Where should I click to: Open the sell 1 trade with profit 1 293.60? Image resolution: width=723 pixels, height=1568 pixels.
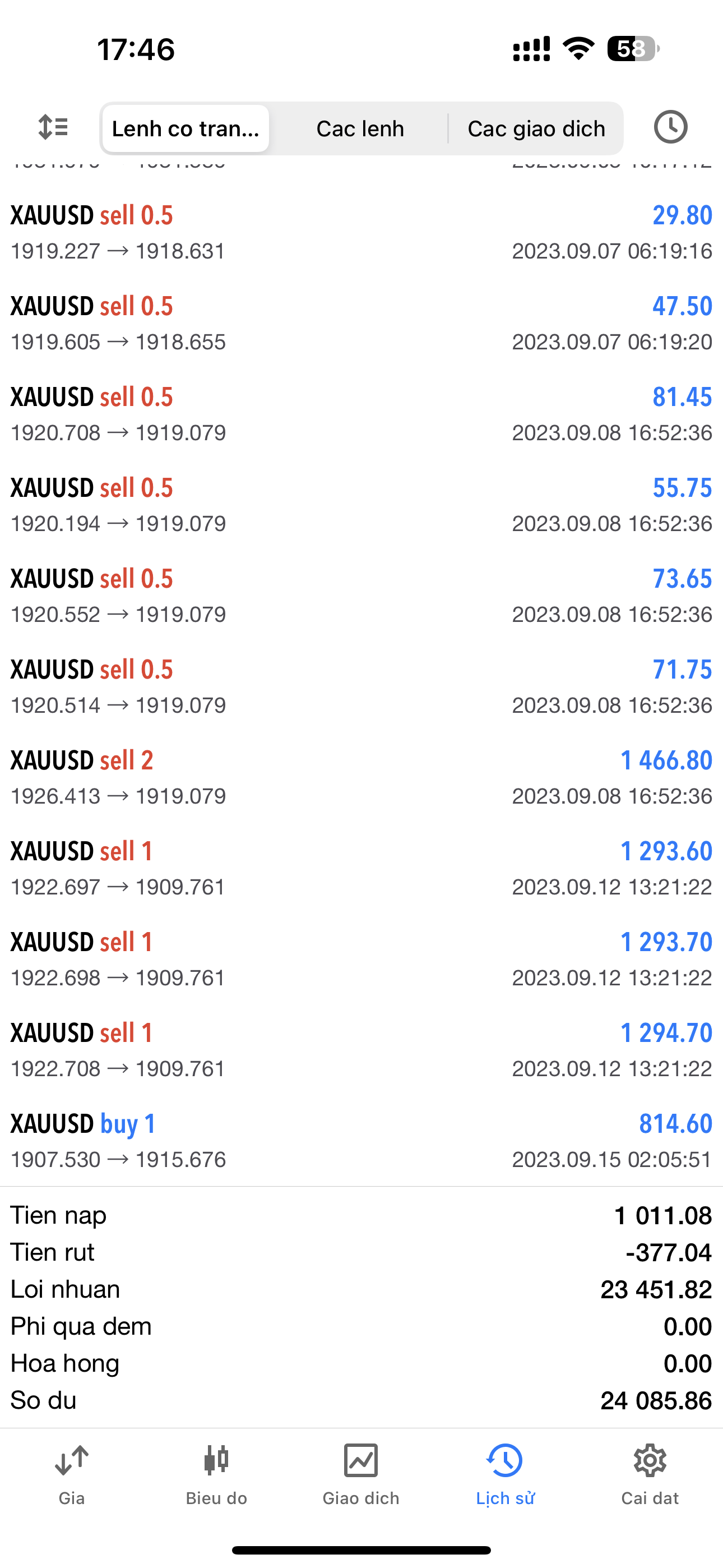pos(361,868)
